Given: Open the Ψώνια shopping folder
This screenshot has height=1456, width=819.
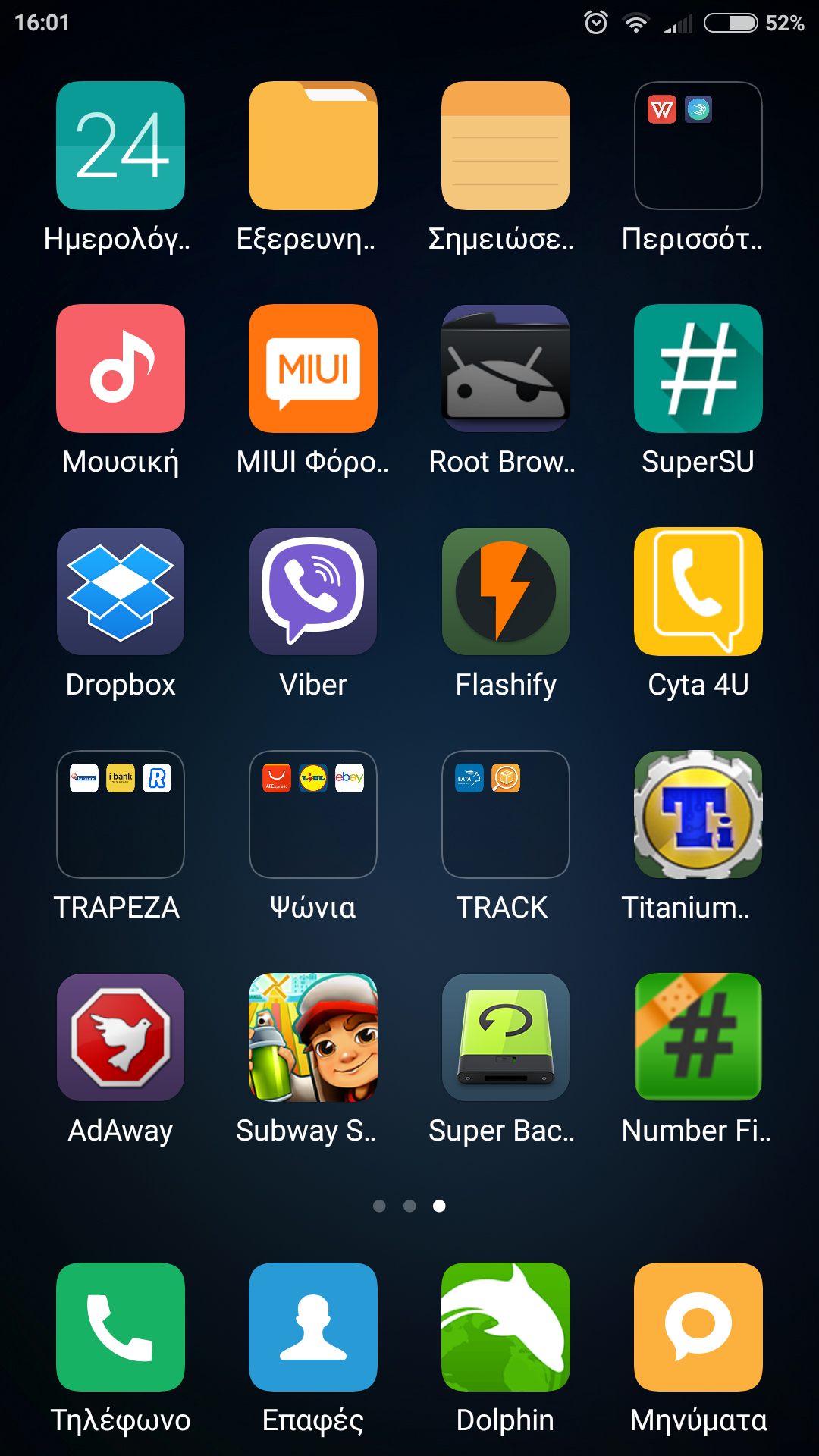Looking at the screenshot, I should pos(313,814).
